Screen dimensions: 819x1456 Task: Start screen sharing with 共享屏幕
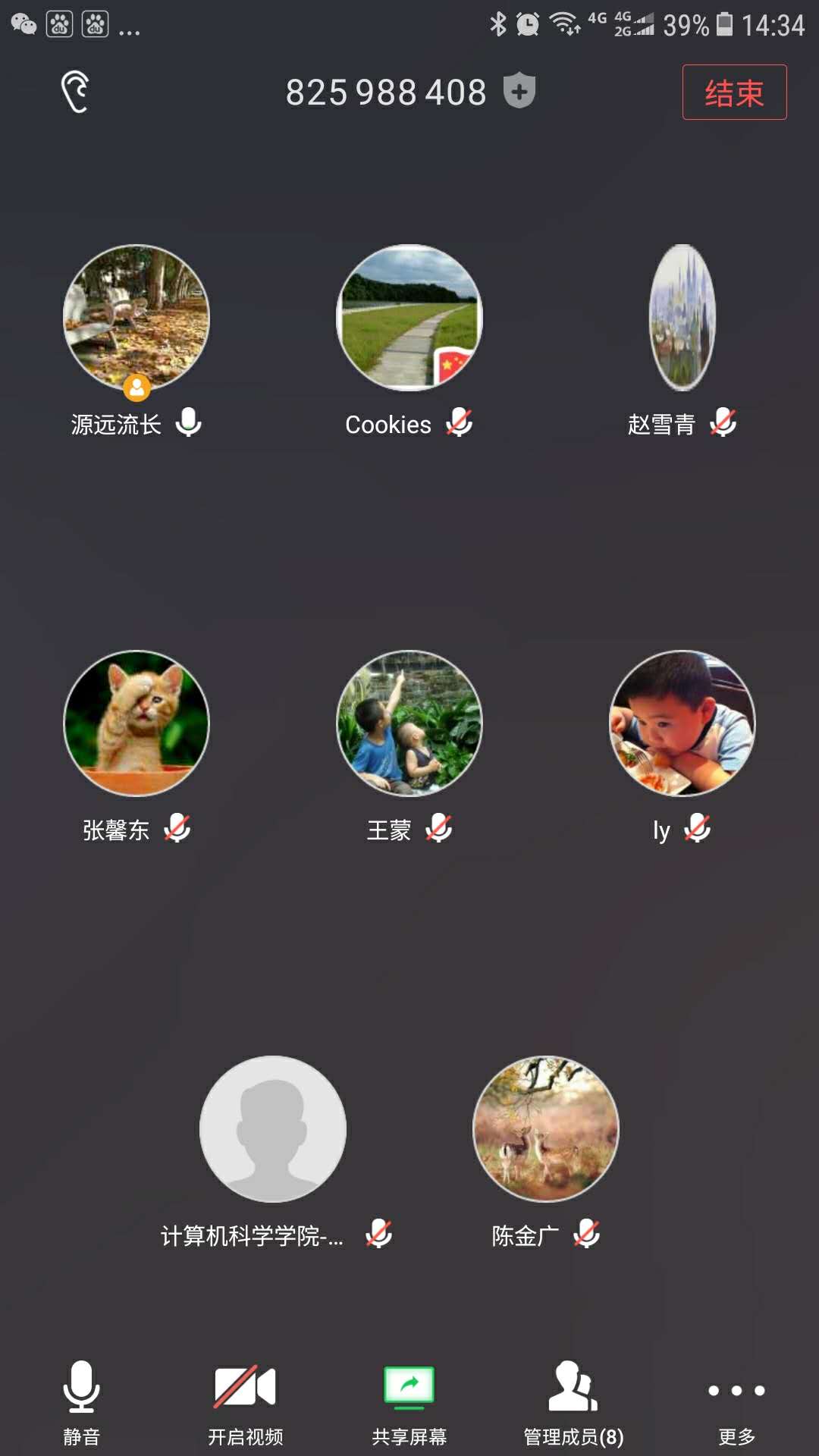409,1401
